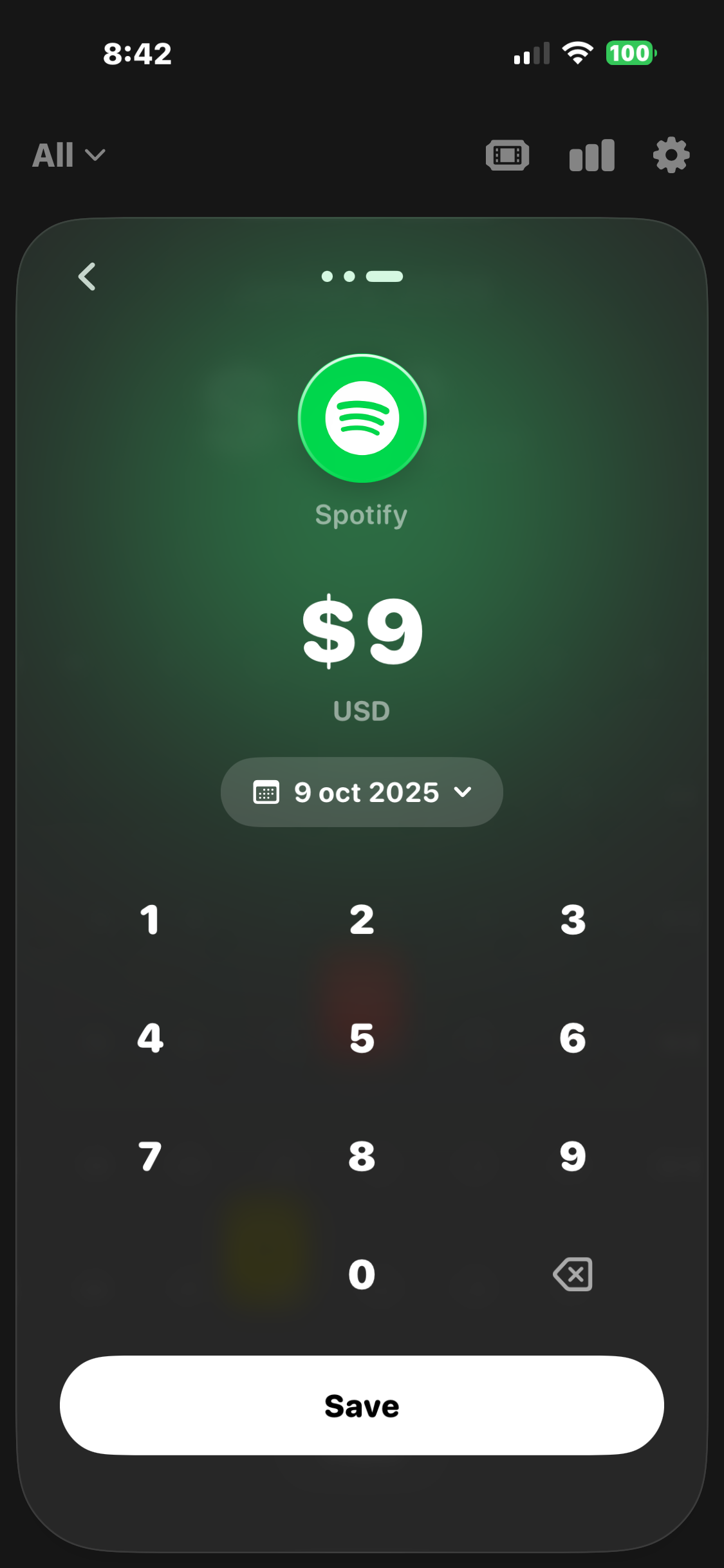The image size is (724, 1568).
Task: Add digit 4 to the amount
Action: tap(150, 1038)
